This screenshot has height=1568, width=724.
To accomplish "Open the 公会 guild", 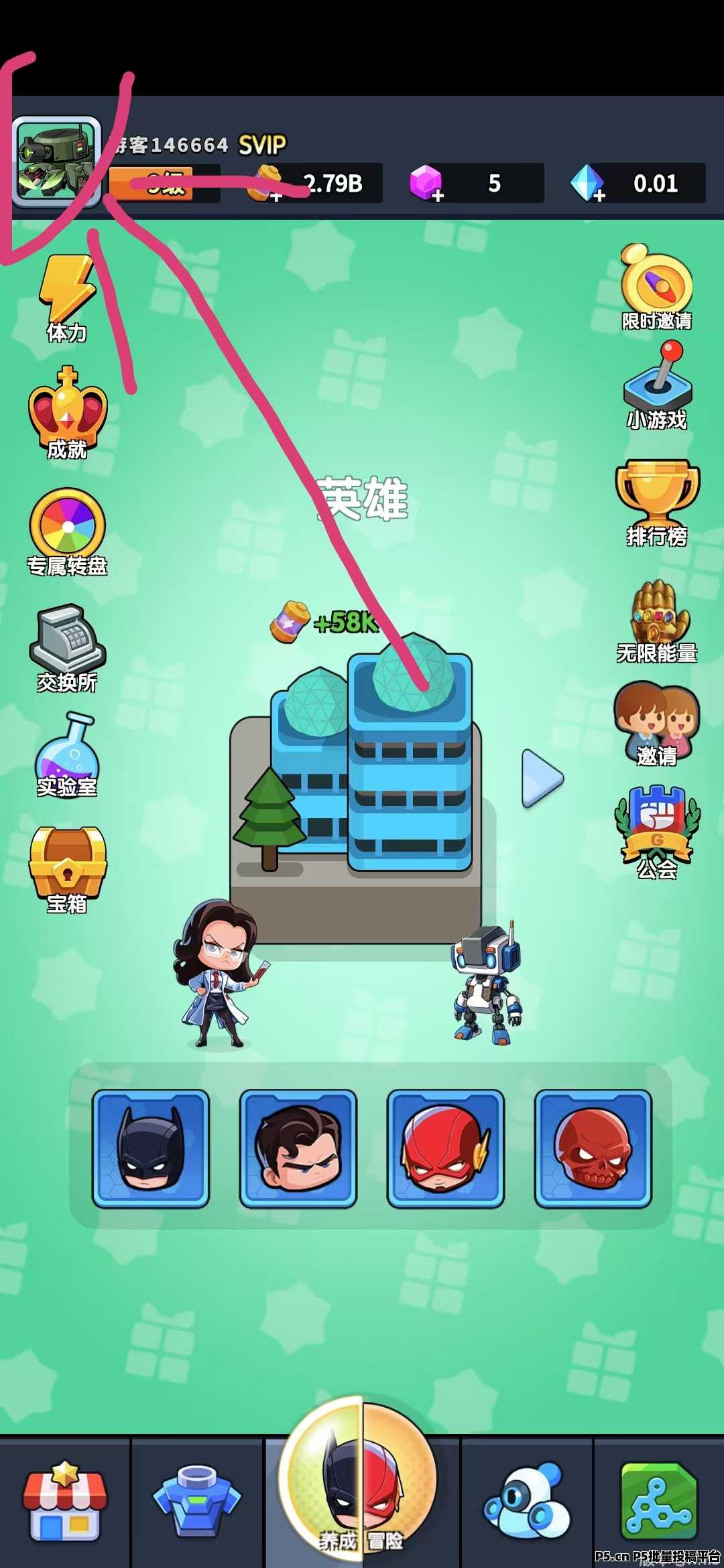I will pos(657,830).
